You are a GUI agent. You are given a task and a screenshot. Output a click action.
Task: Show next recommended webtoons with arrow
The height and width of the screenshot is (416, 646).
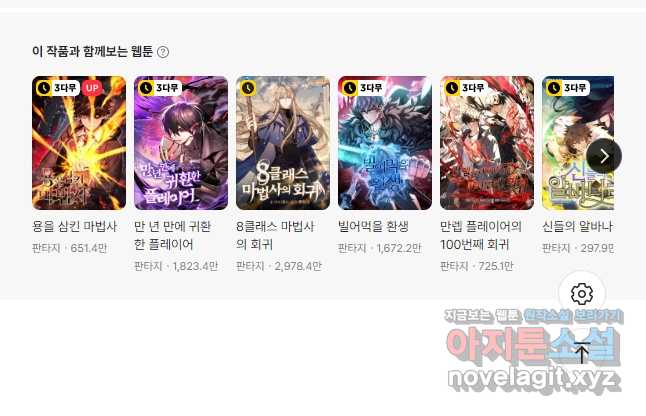pyautogui.click(x=604, y=155)
